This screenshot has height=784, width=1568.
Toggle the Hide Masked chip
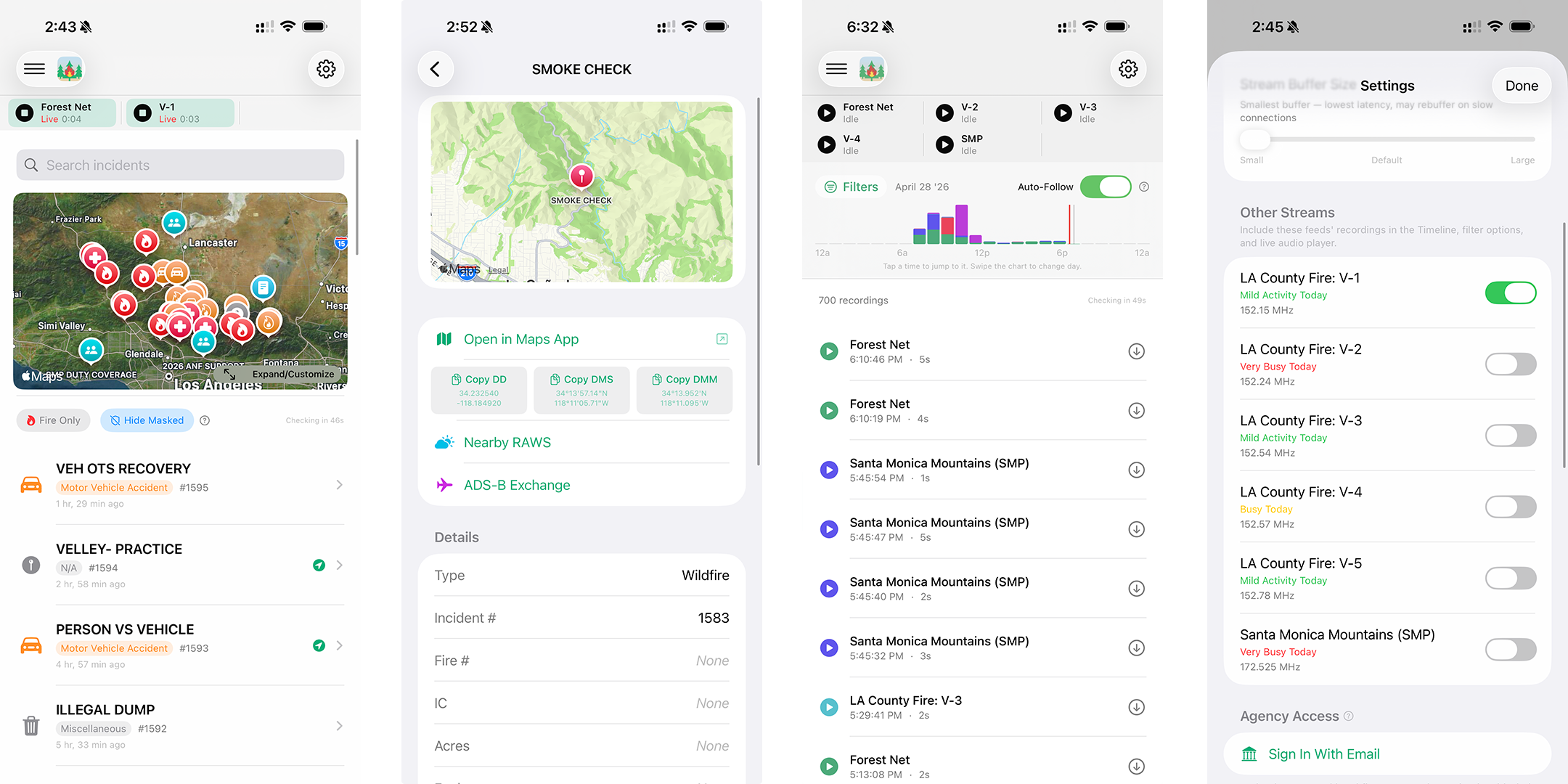click(x=147, y=420)
